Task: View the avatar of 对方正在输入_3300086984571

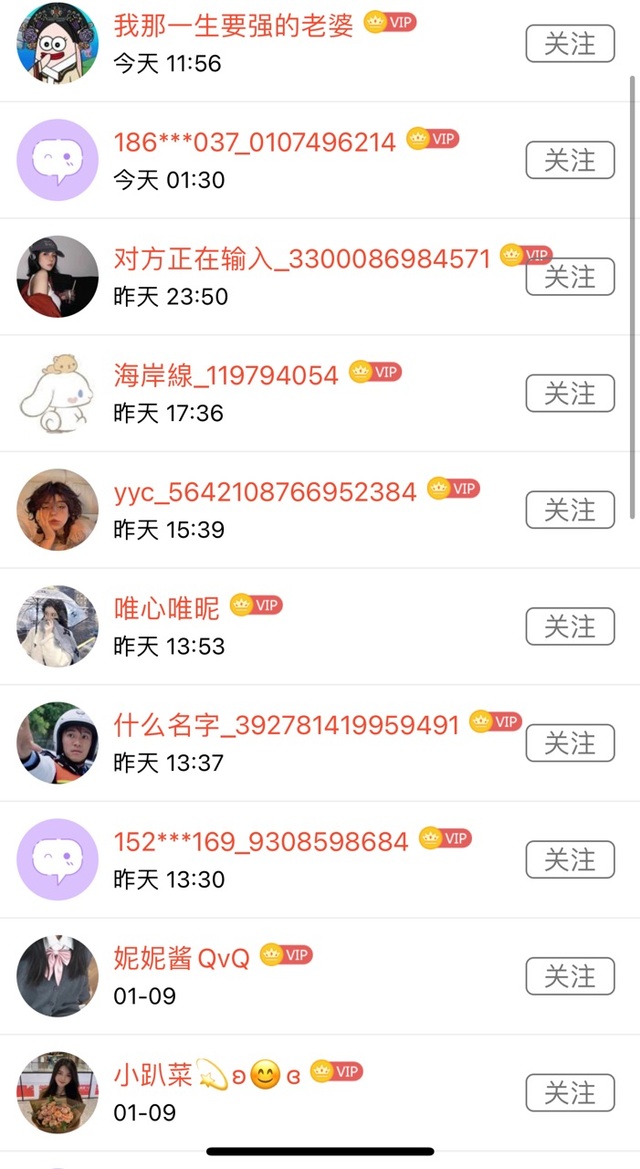Action: pyautogui.click(x=58, y=277)
